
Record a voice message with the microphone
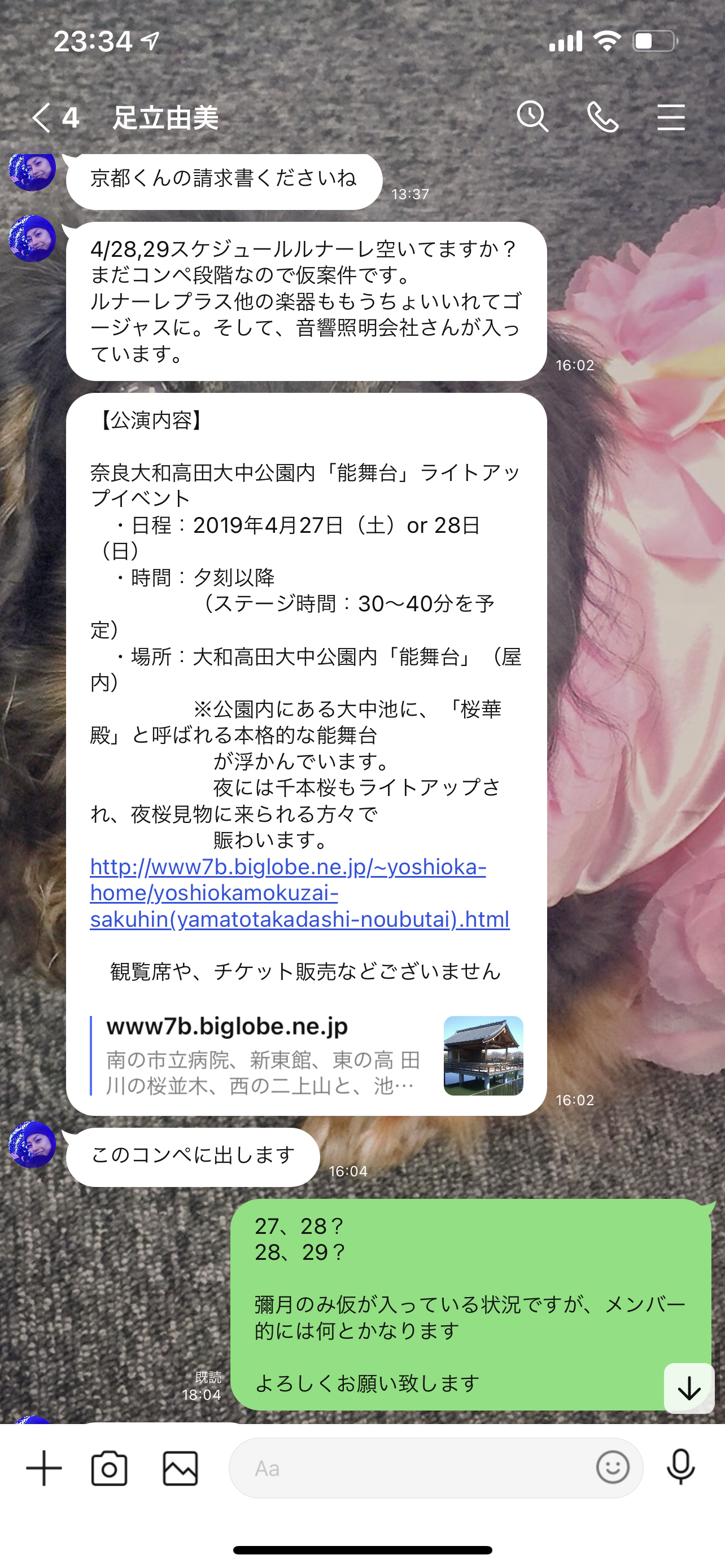680,1468
